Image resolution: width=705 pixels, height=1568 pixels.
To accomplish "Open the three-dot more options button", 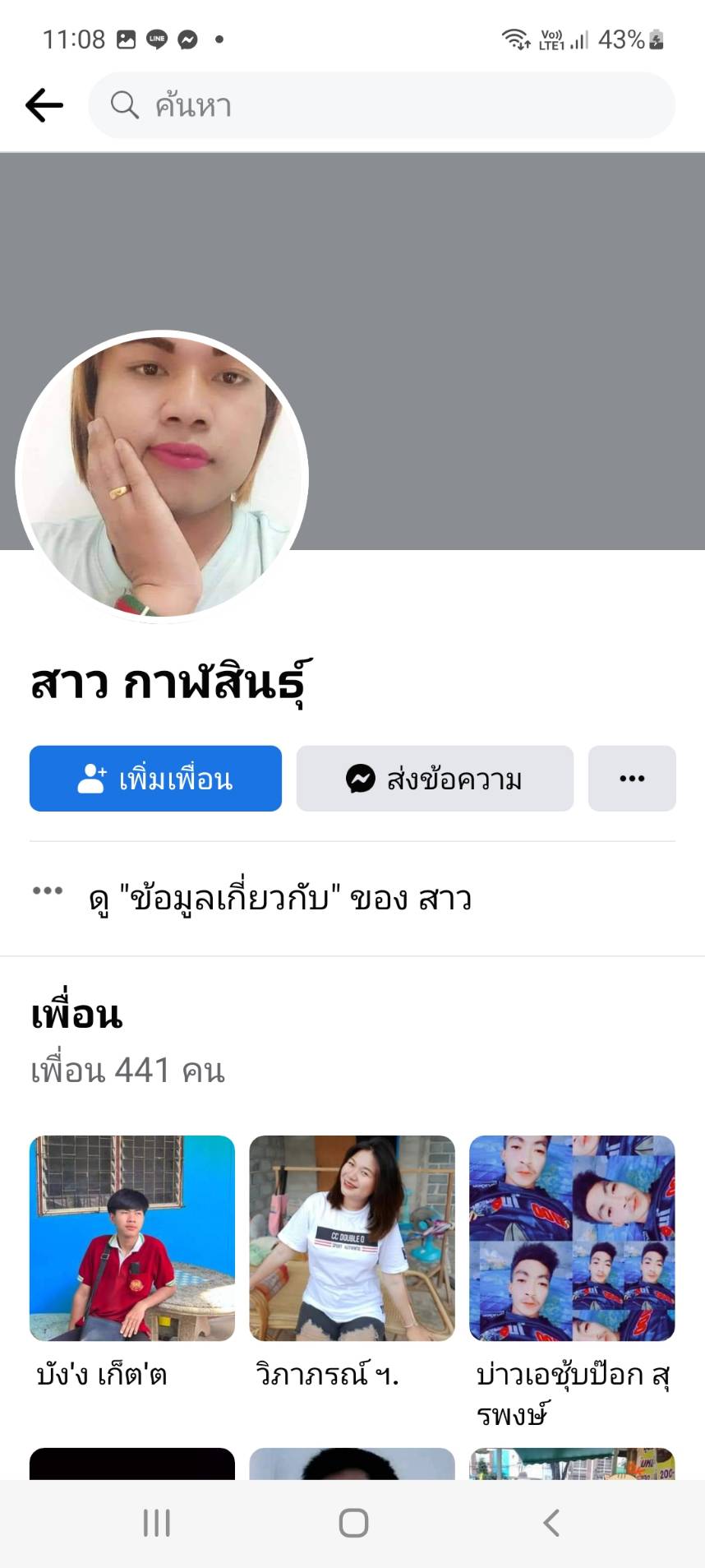I will click(632, 779).
